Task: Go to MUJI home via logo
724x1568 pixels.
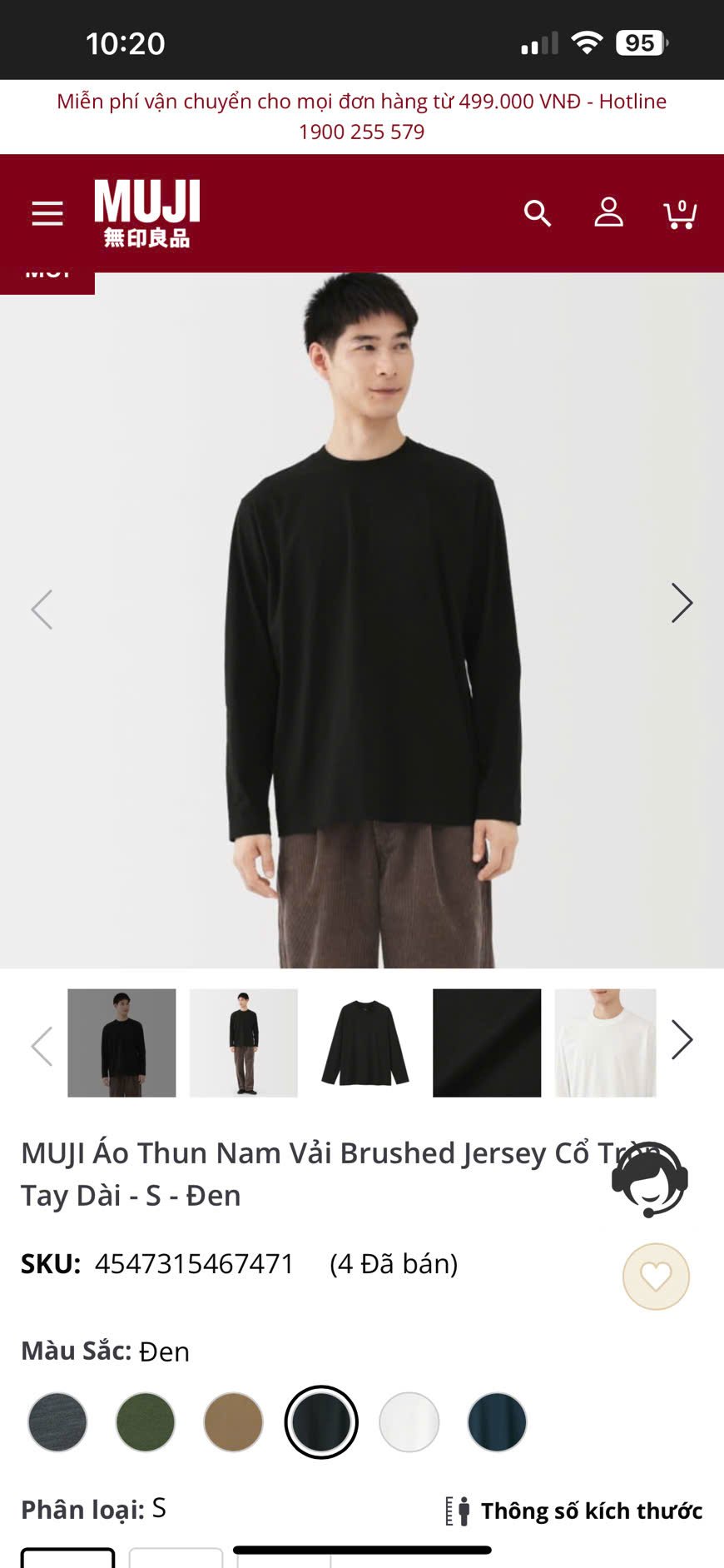Action: [x=147, y=213]
